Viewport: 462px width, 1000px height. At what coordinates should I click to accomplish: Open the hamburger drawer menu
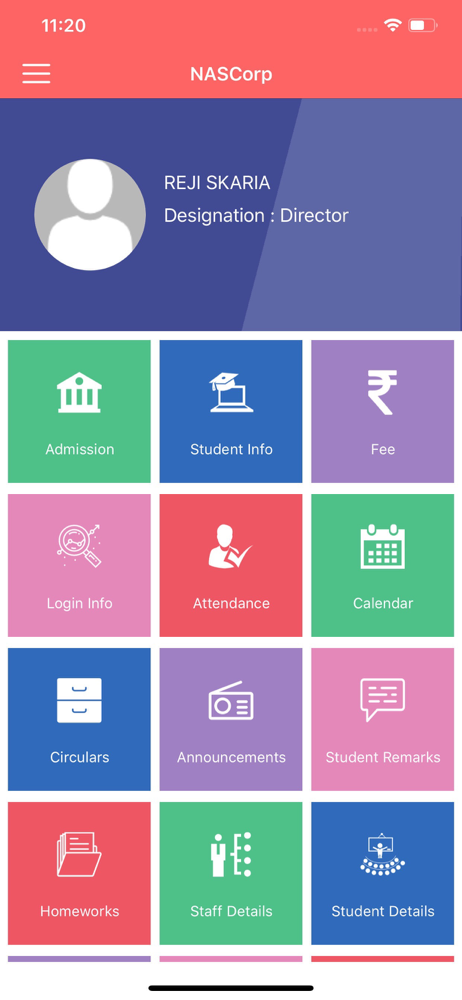36,74
